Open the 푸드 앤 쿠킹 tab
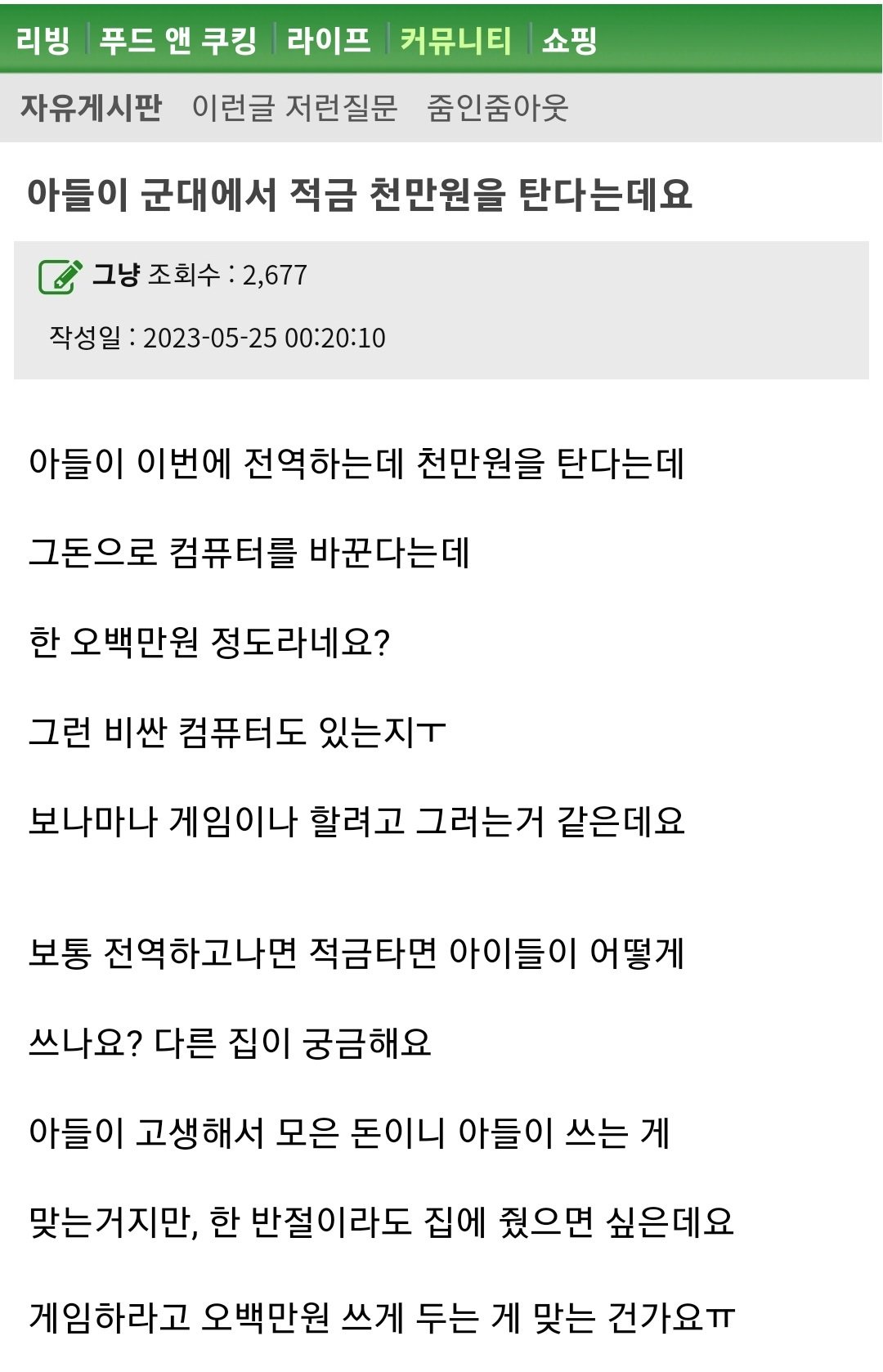The width and height of the screenshot is (883, 1372). pos(178,39)
